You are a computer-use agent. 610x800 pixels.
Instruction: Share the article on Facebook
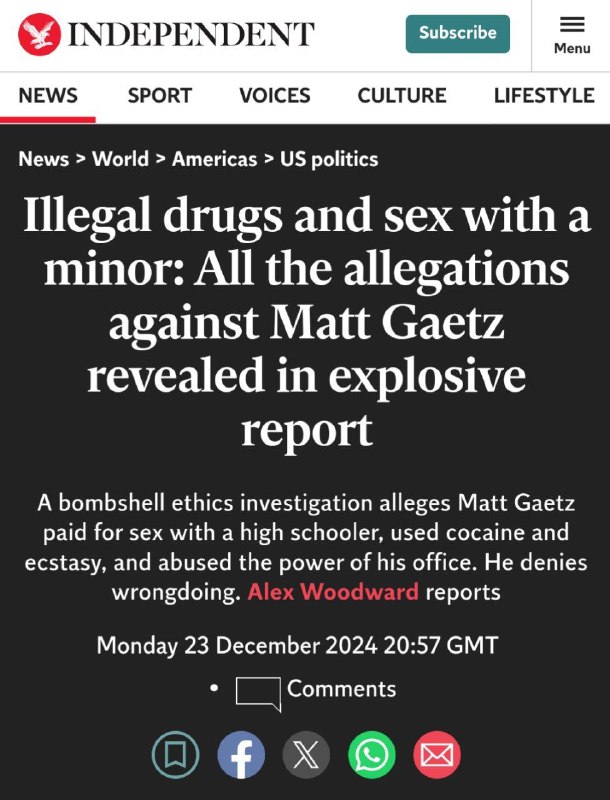[x=241, y=755]
